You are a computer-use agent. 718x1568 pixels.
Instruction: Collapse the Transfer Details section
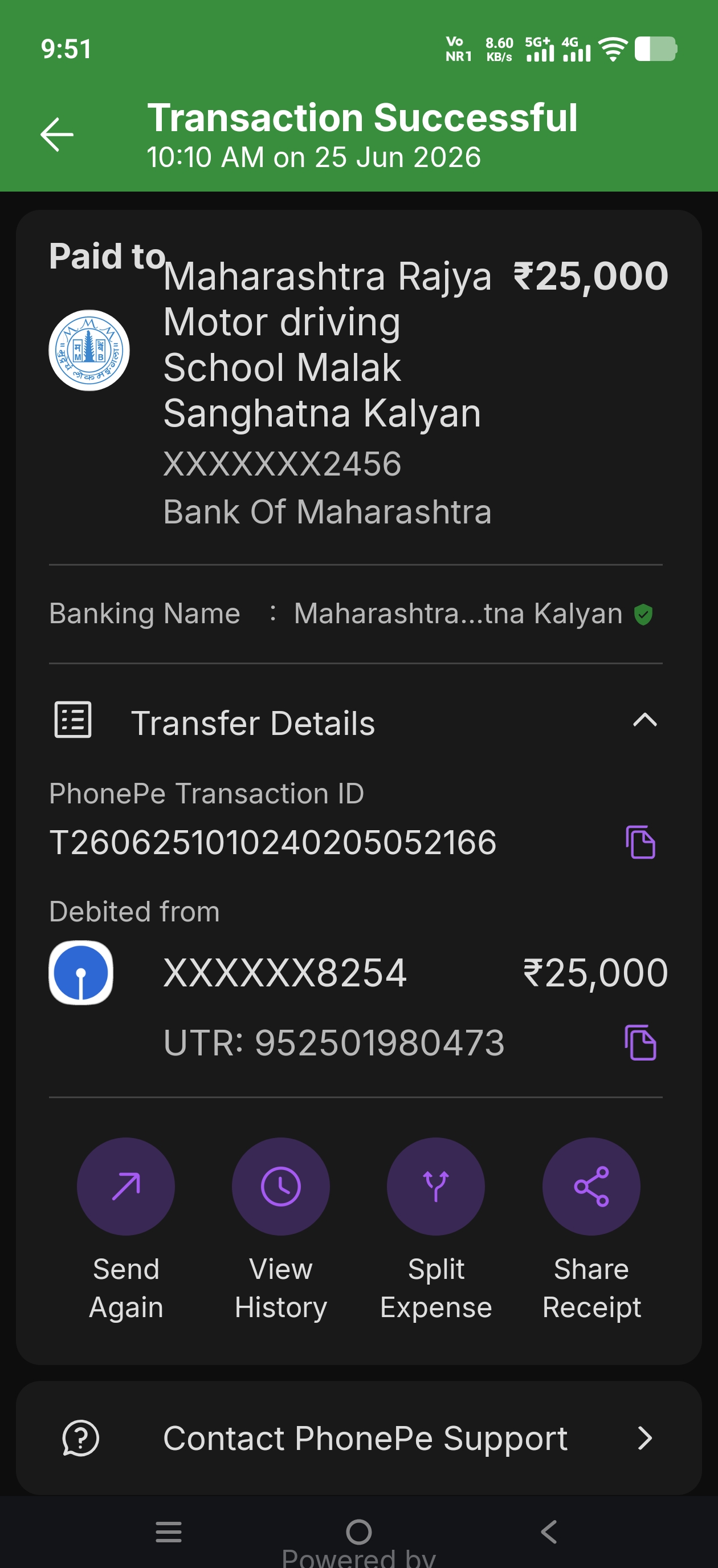tap(644, 721)
